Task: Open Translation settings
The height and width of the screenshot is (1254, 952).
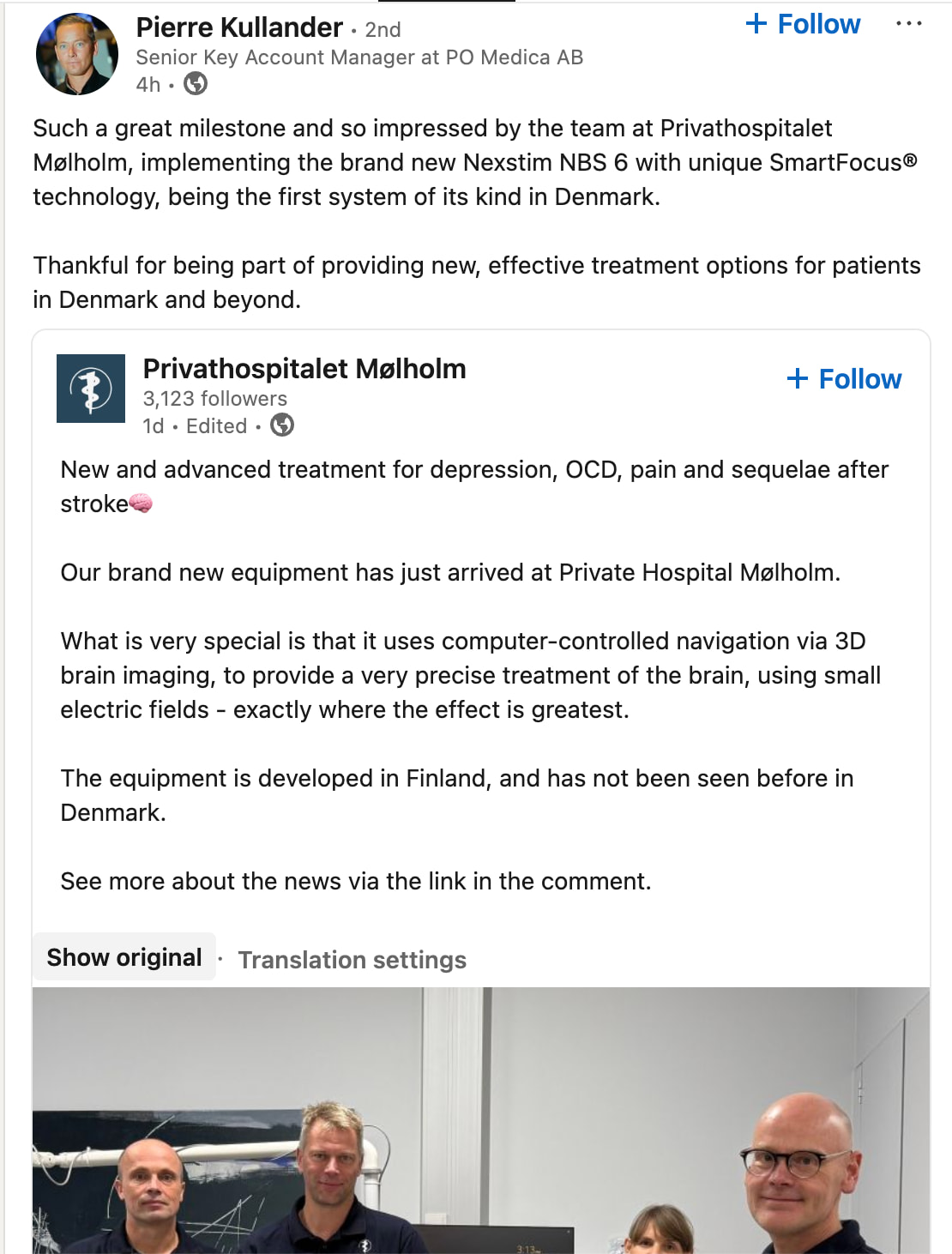Action: (352, 960)
